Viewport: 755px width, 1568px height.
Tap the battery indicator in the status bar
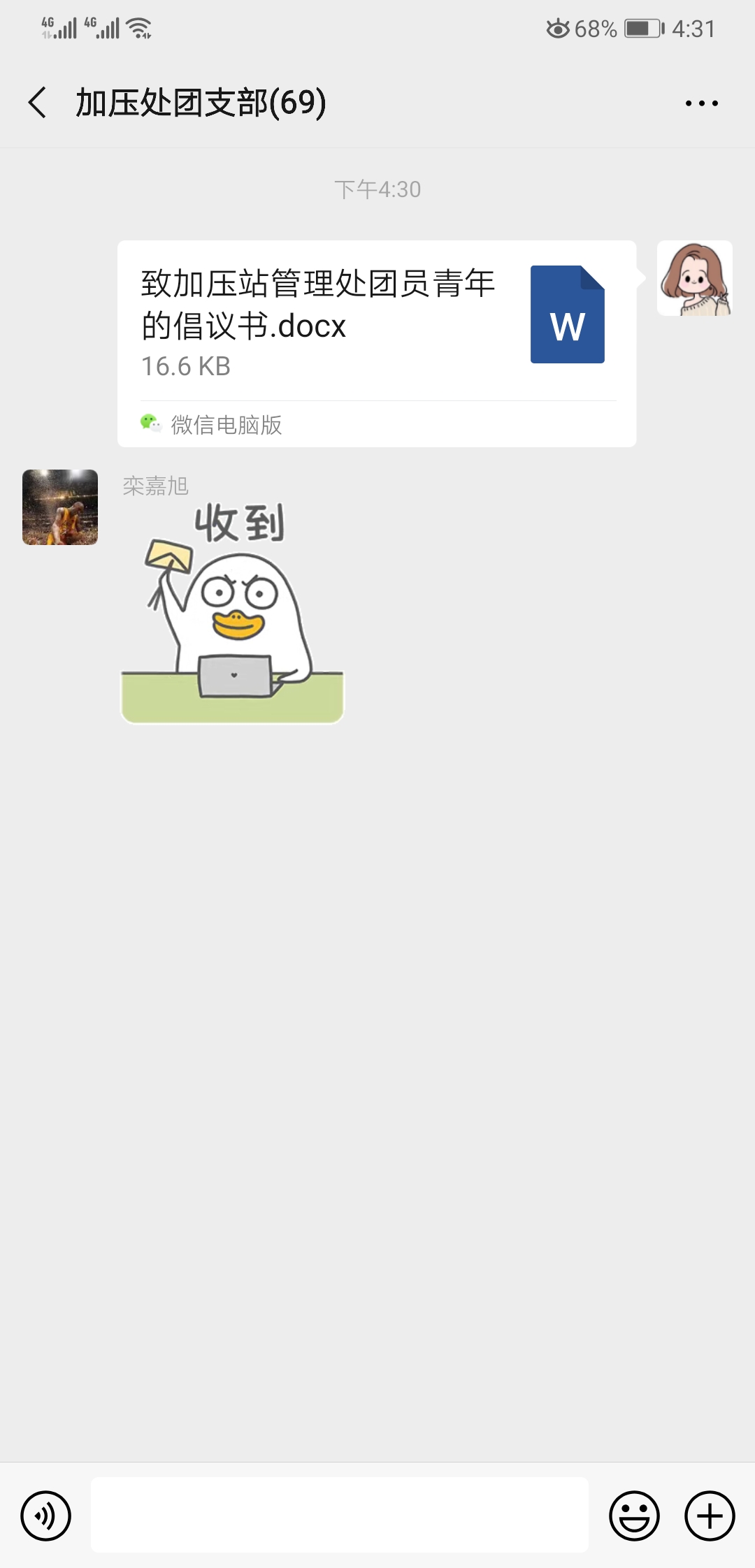640,29
